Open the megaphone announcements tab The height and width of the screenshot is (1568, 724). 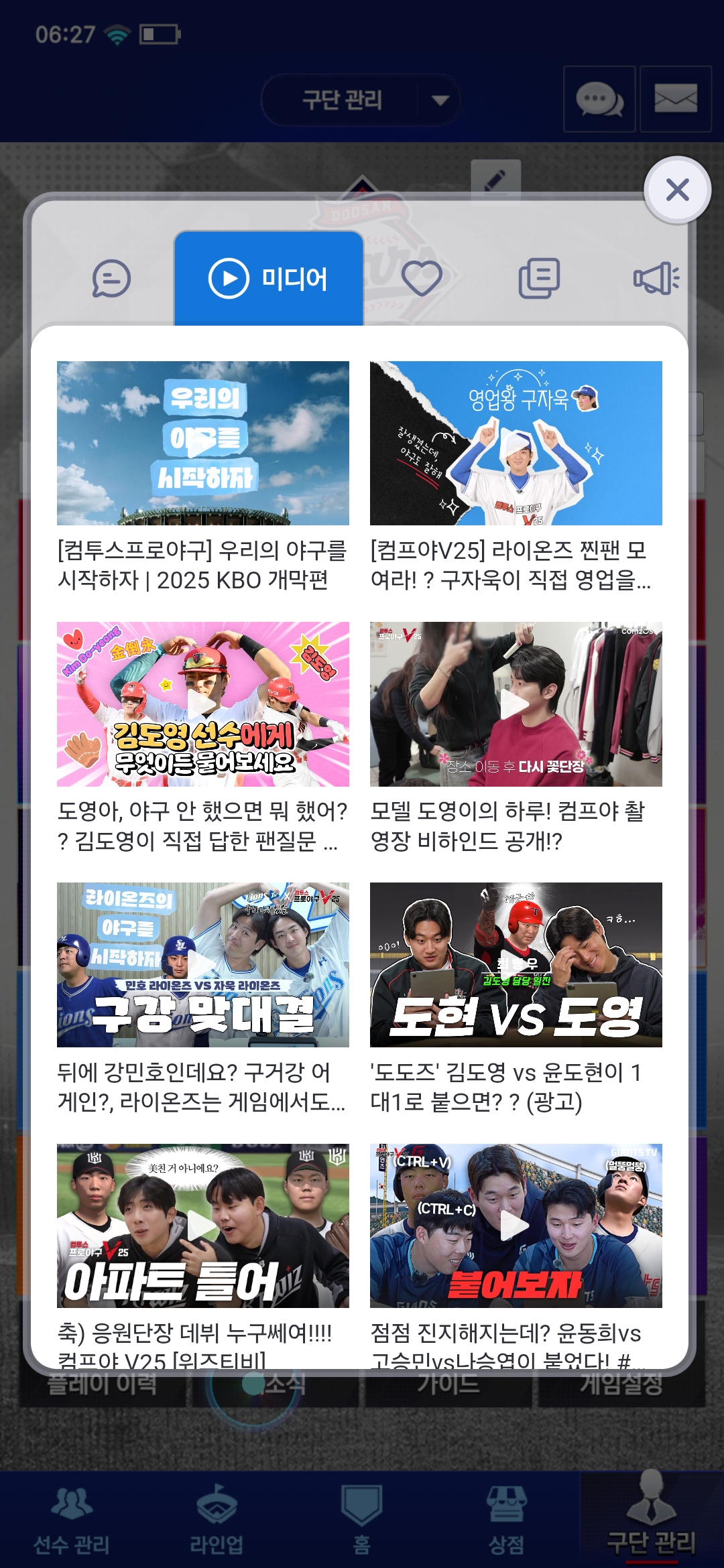[656, 279]
